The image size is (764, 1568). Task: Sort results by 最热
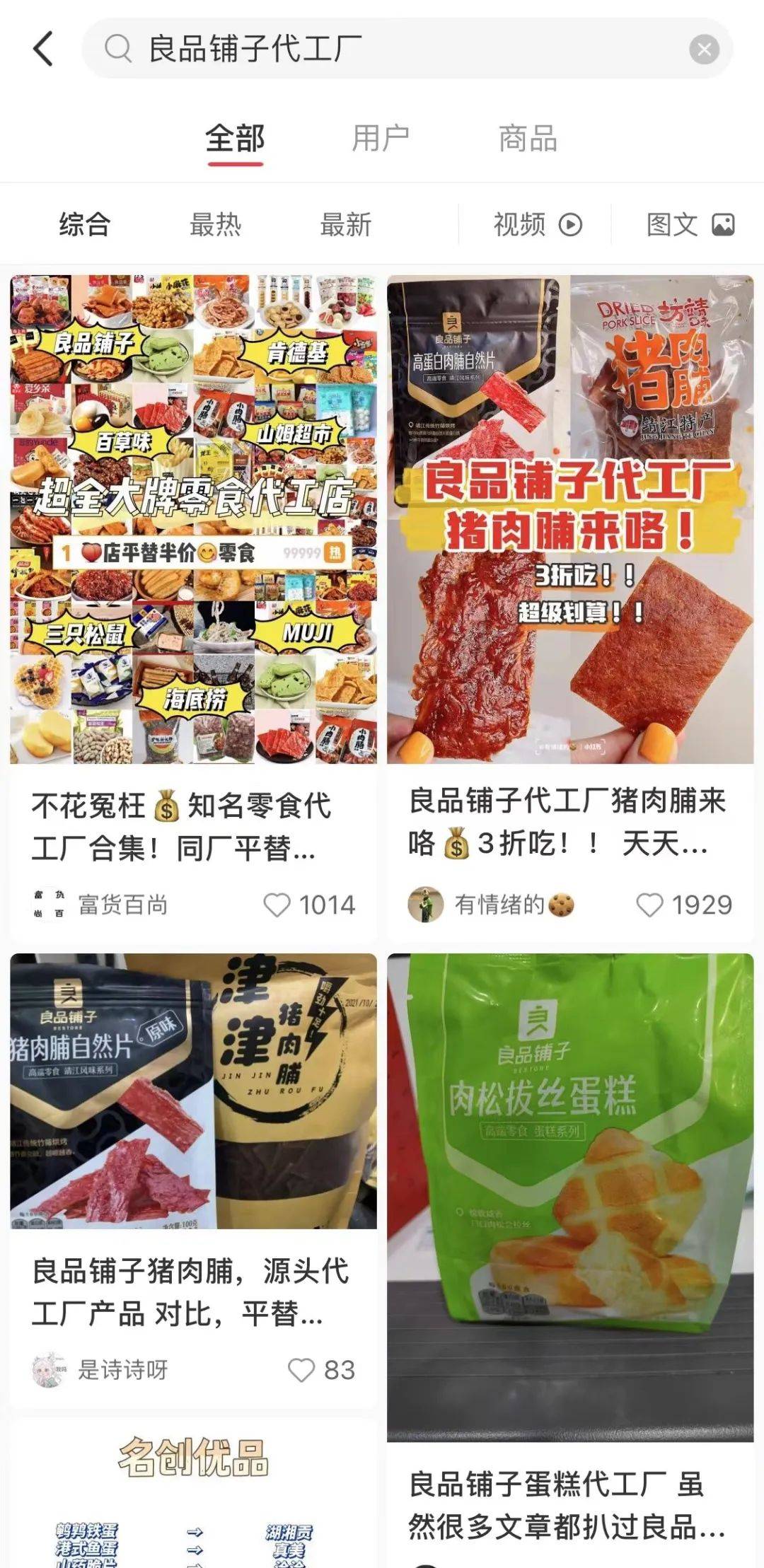pos(214,223)
